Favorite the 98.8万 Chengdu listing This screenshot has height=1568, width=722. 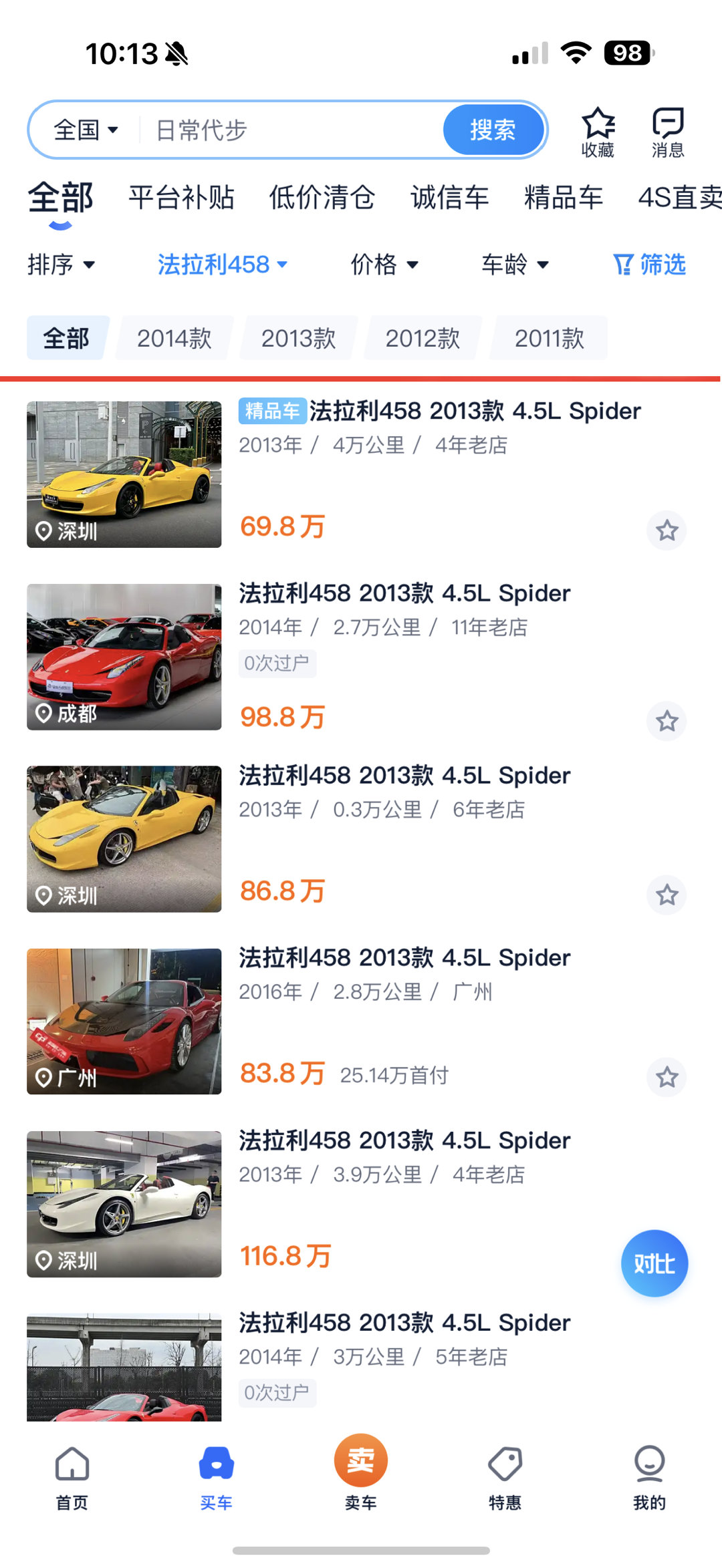click(x=667, y=722)
